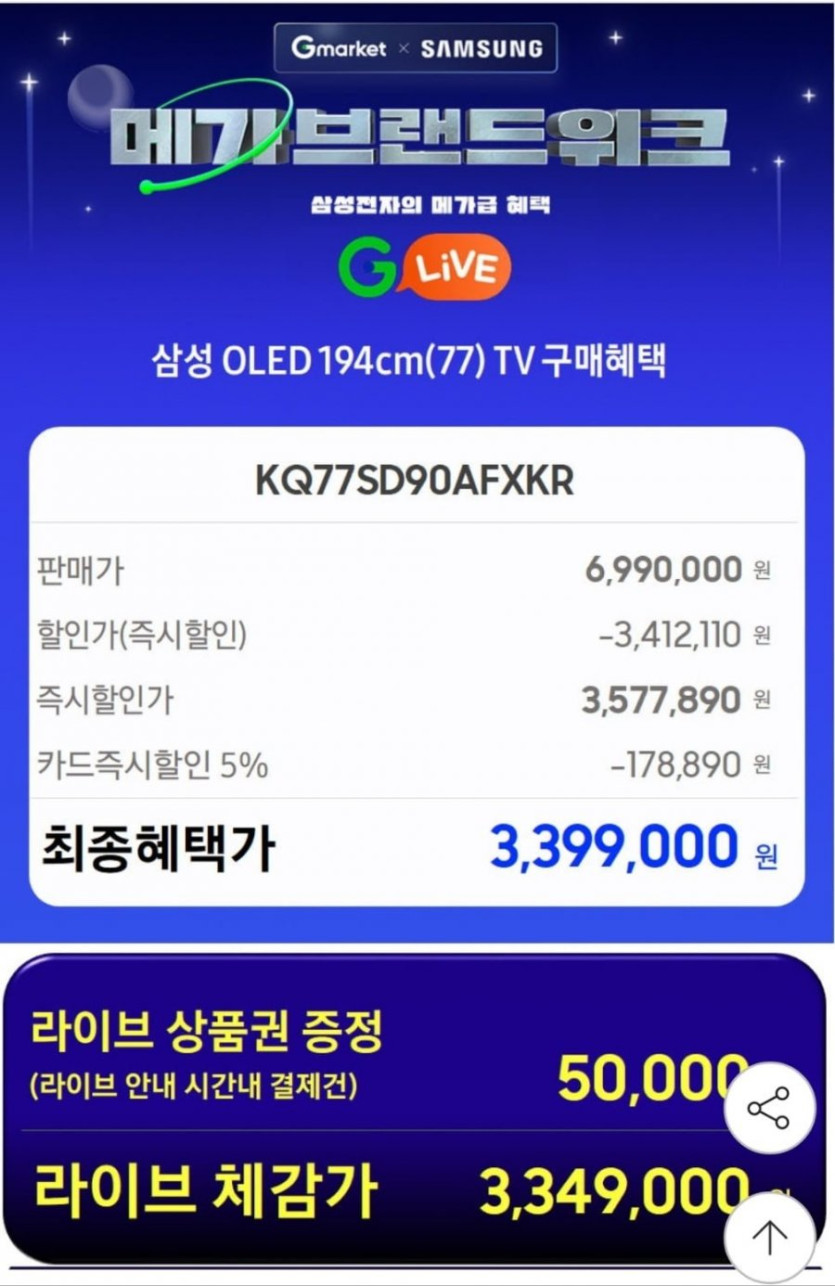Jump back to top of page
Screen dimensions: 835x1286
point(769,1236)
